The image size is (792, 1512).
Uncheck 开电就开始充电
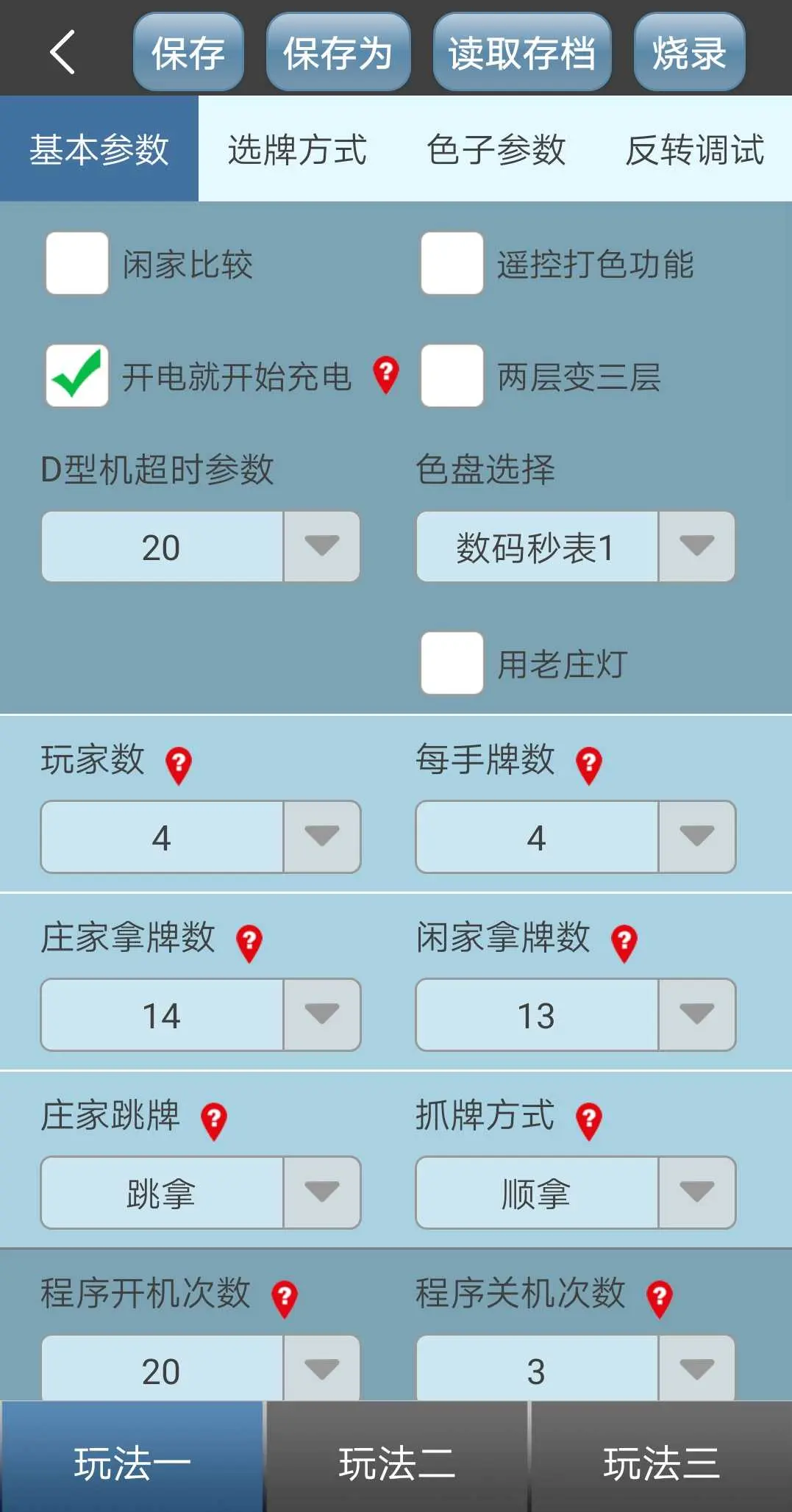coord(77,376)
